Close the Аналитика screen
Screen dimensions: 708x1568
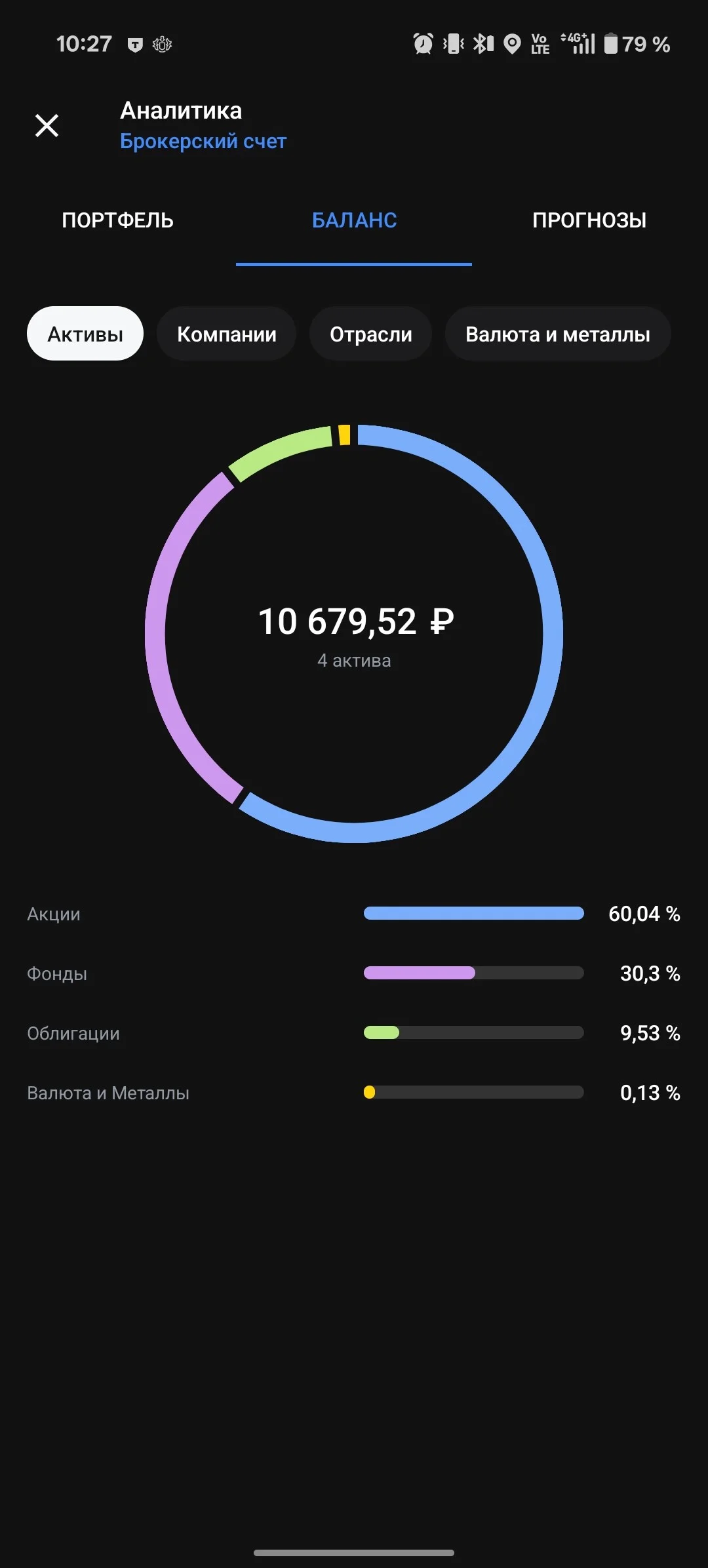point(47,125)
